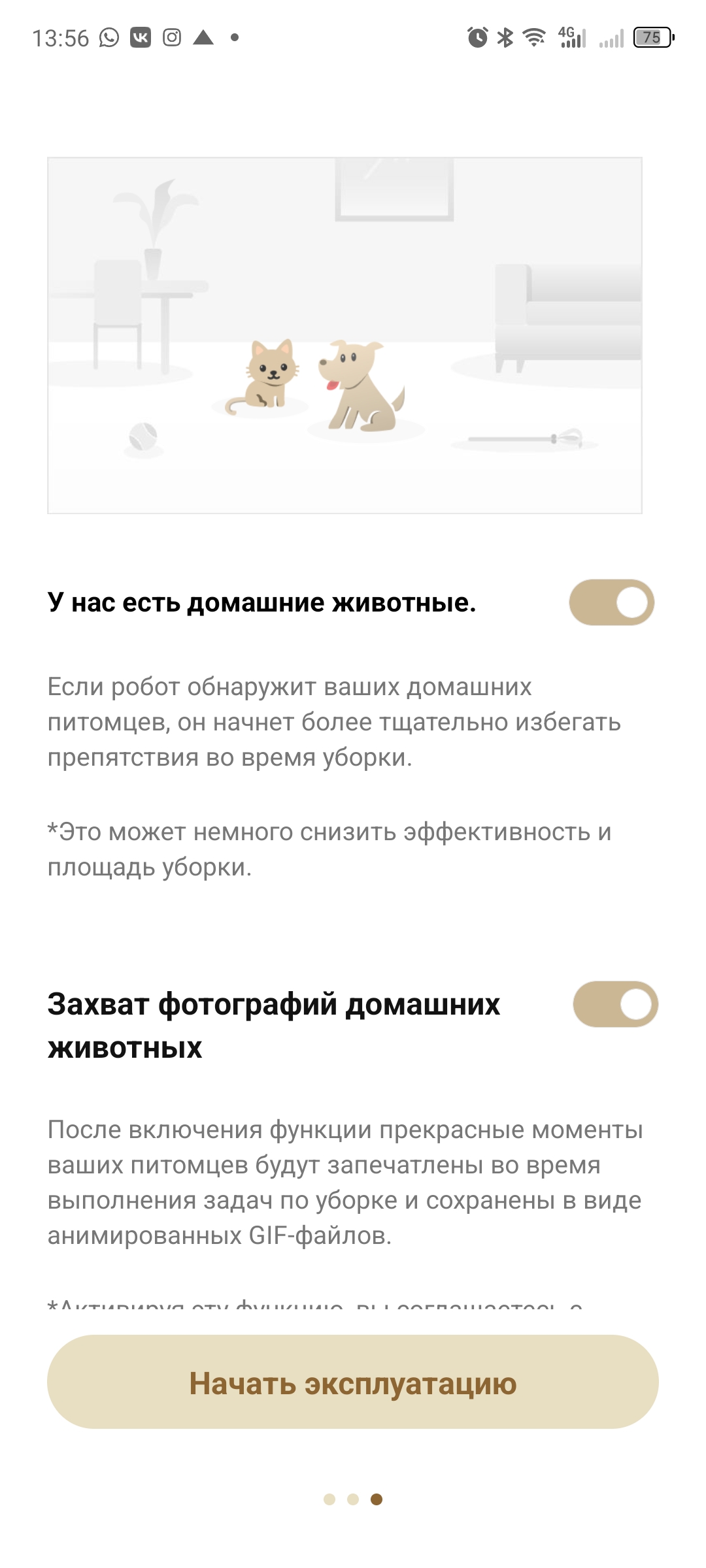This screenshot has width=706, height=1568.
Task: Turn off 'Захват фотографий домашних животных' toggle
Action: click(x=616, y=1004)
